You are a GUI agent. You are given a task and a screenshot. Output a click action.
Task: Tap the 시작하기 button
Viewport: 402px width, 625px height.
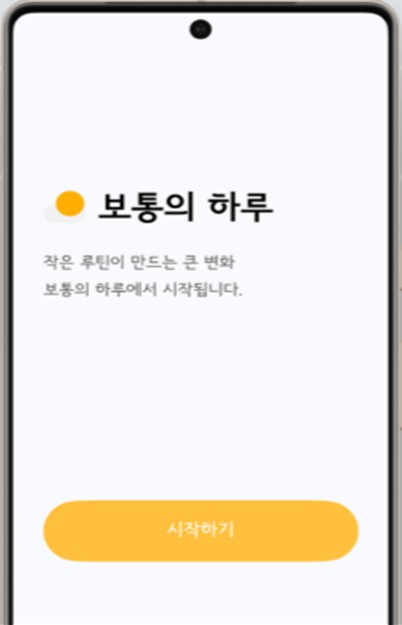pyautogui.click(x=201, y=531)
